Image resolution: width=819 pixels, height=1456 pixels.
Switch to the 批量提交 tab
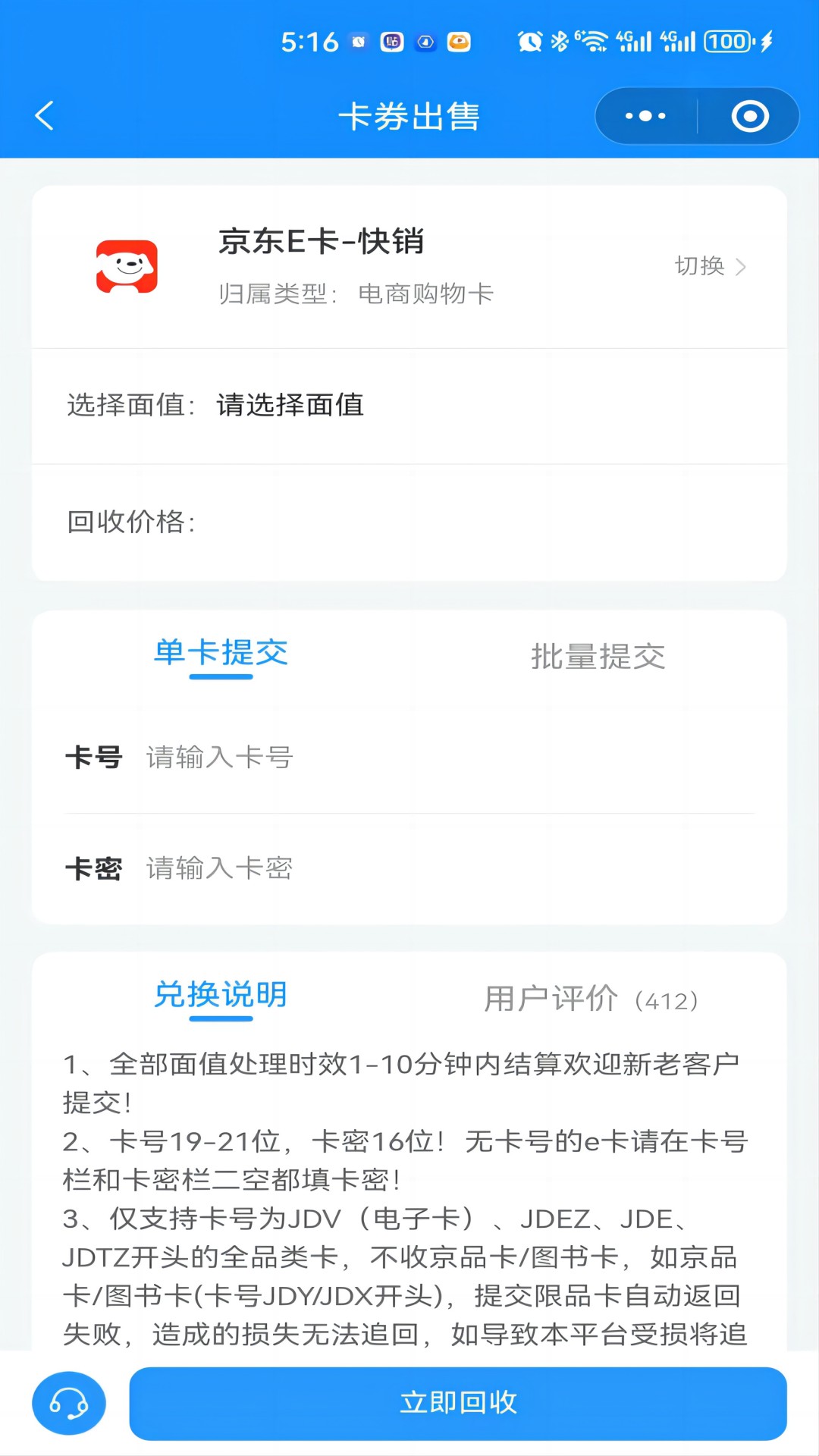click(598, 657)
